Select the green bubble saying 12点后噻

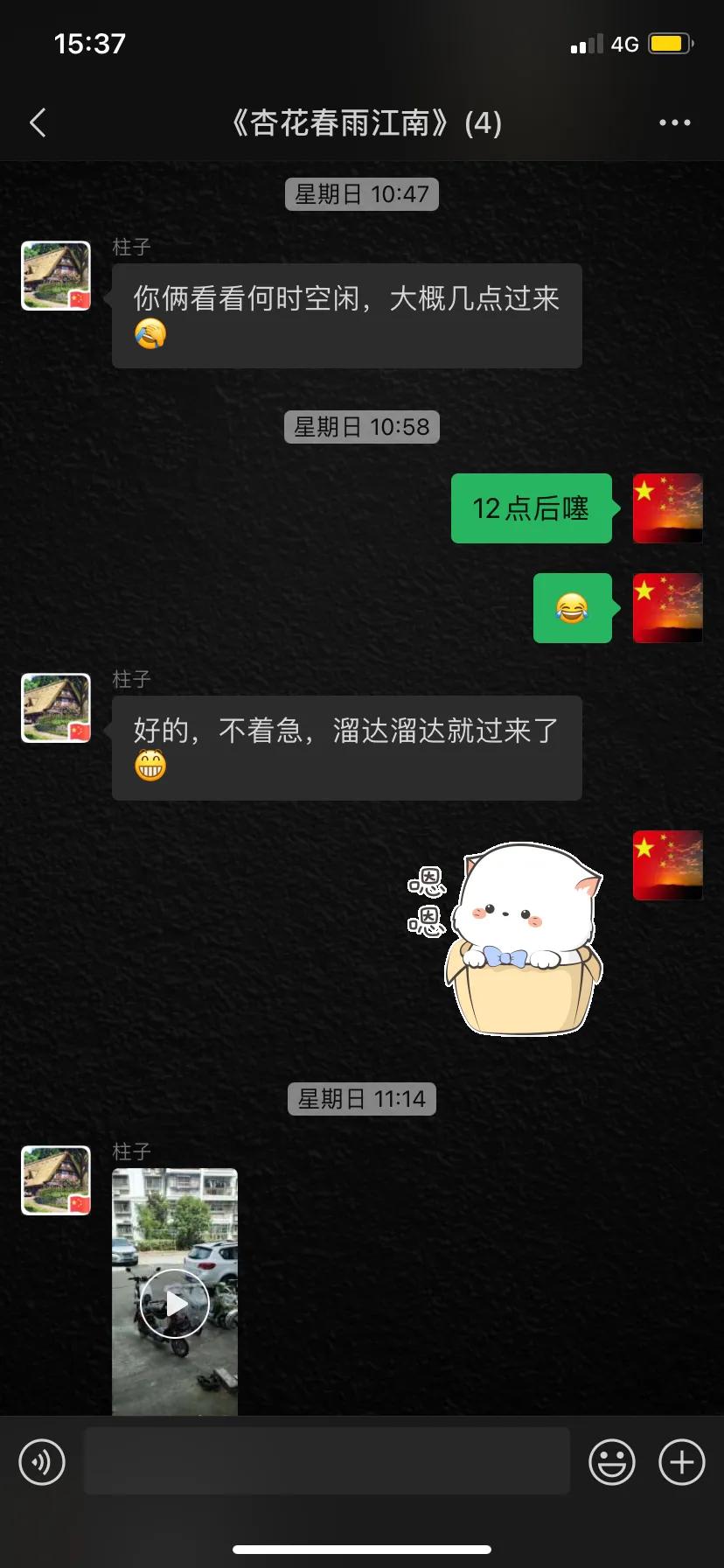click(531, 509)
